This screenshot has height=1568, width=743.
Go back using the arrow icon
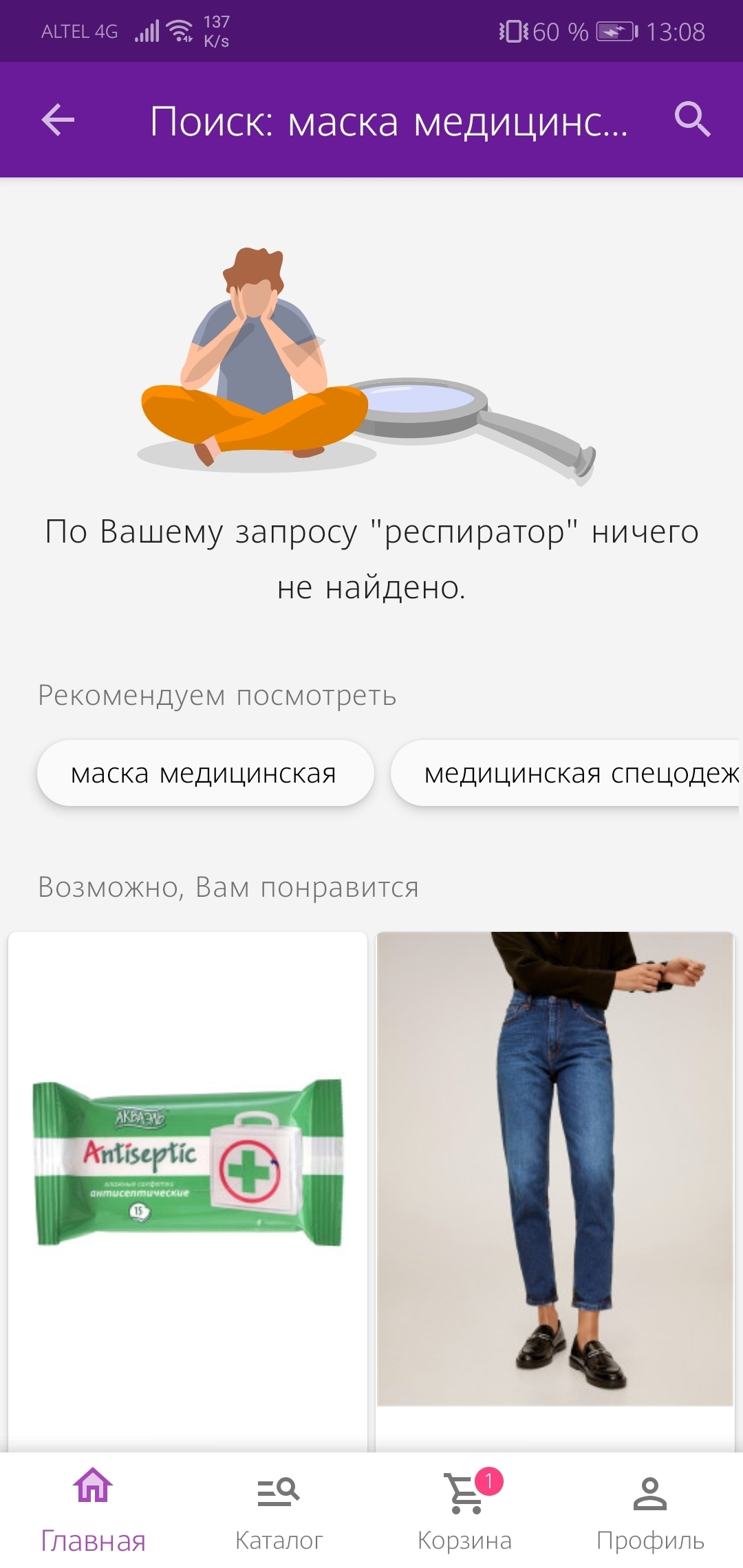pos(58,120)
